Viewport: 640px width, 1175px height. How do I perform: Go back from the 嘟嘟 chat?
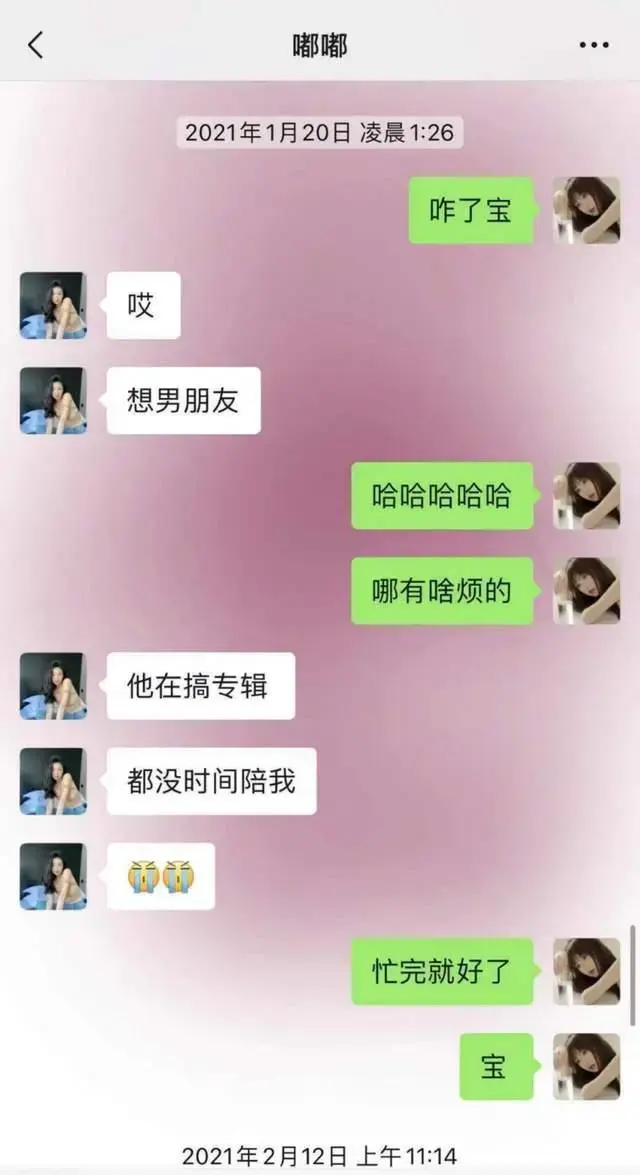pos(36,45)
